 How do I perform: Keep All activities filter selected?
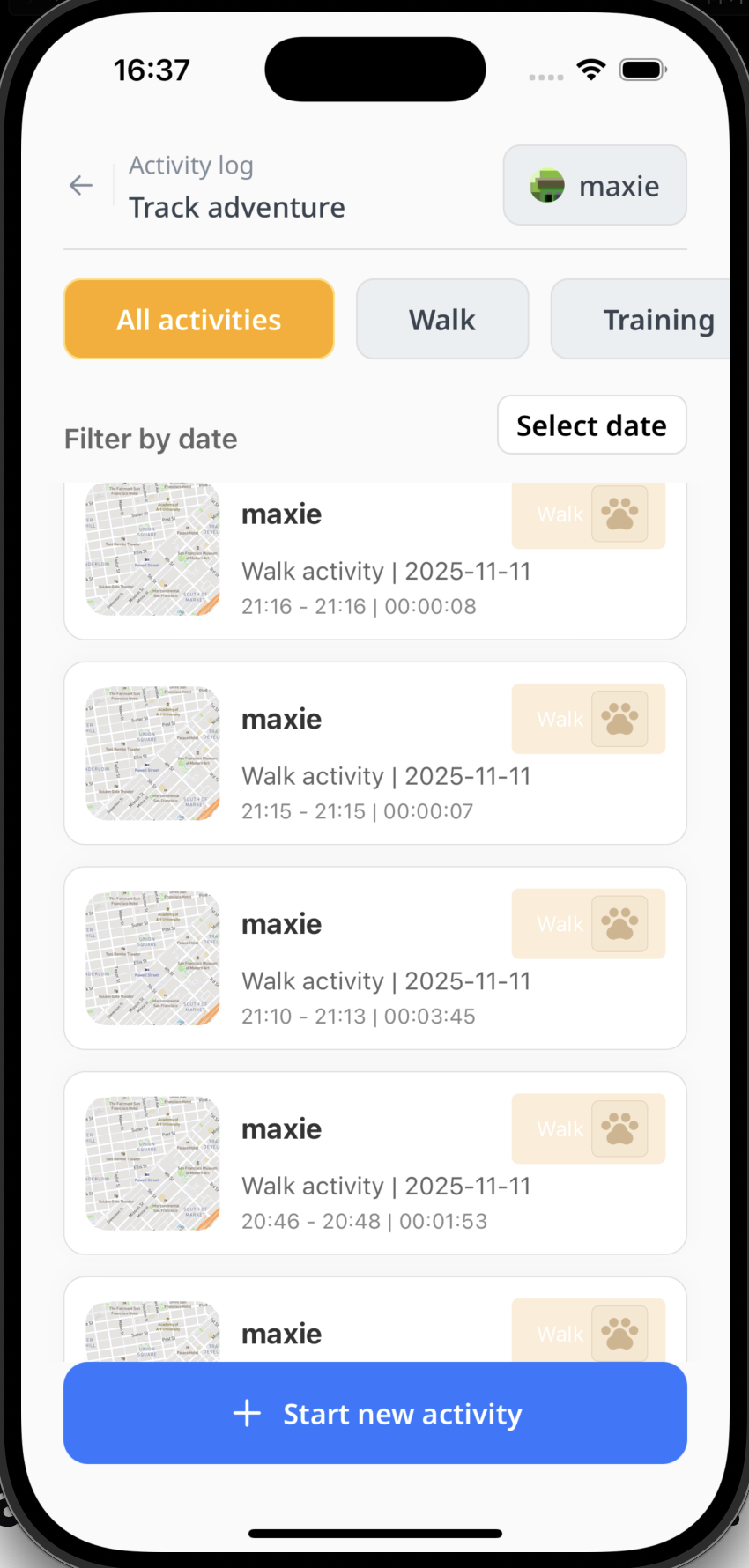coord(198,319)
